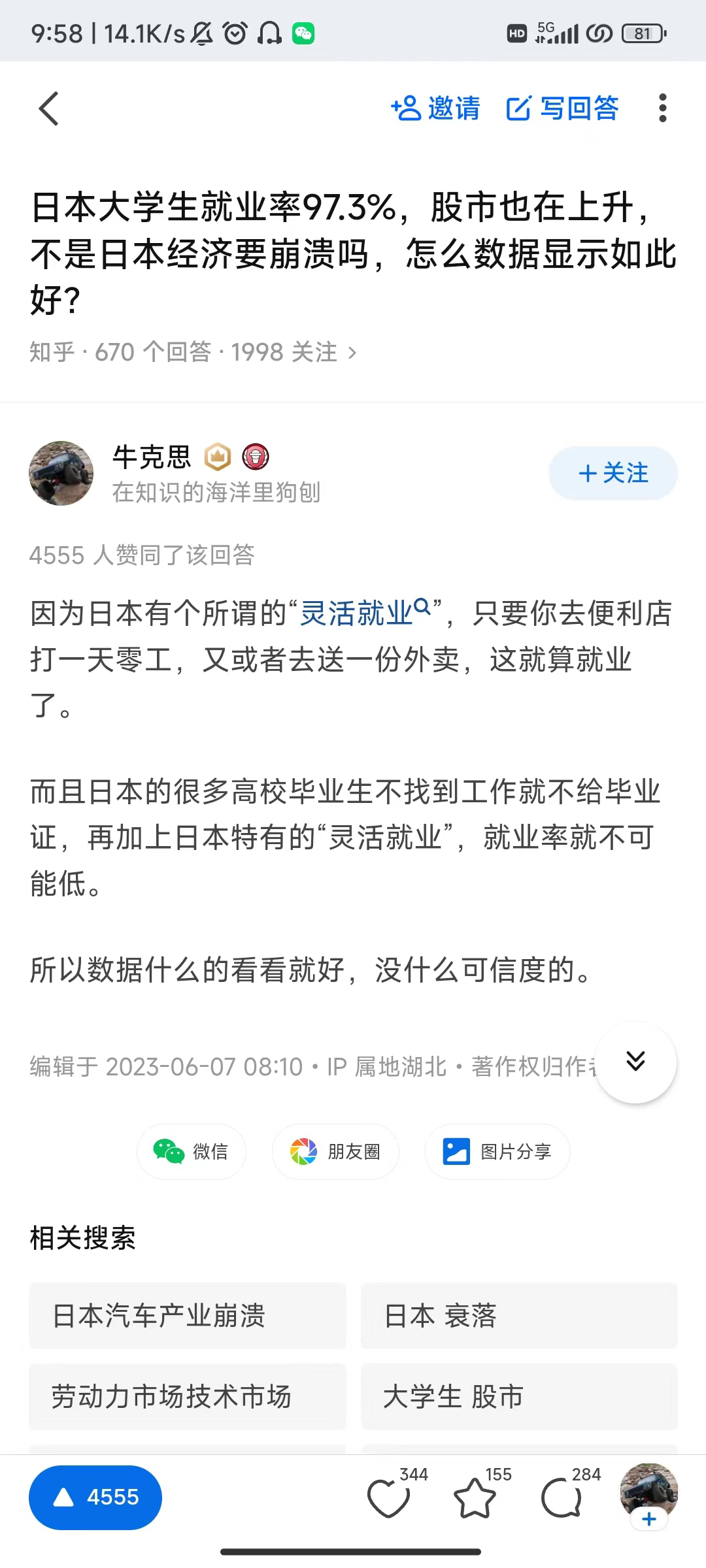Image resolution: width=706 pixels, height=1568 pixels.
Task: Open 牛克思's profile avatar beside the name
Action: 61,473
